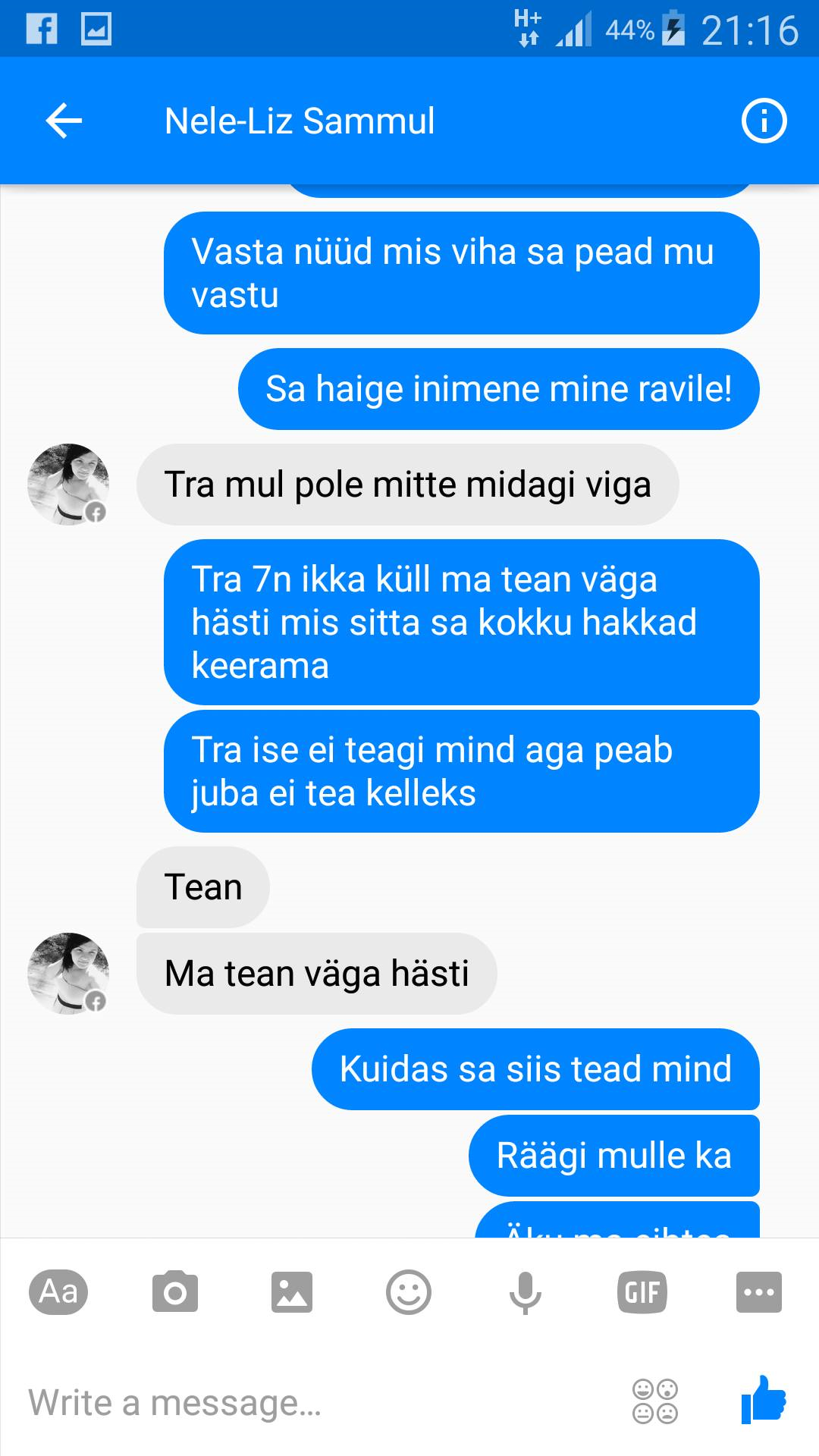Screen dimensions: 819x1456
Task: Go back using the arrow
Action: pyautogui.click(x=64, y=121)
